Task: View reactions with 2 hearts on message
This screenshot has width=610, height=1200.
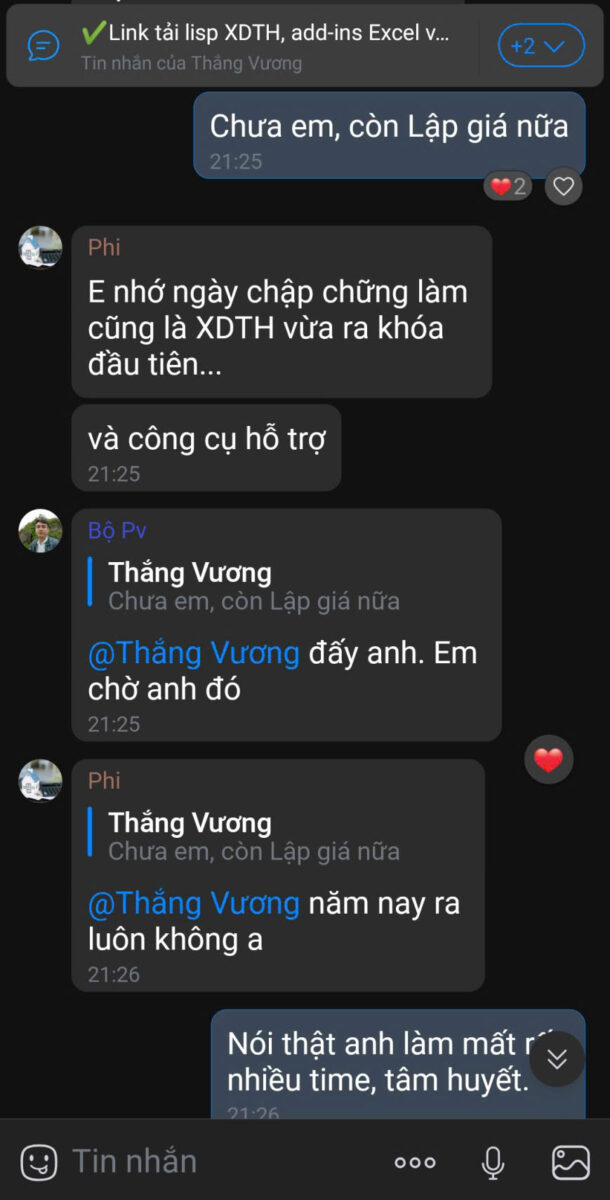Action: [x=507, y=186]
